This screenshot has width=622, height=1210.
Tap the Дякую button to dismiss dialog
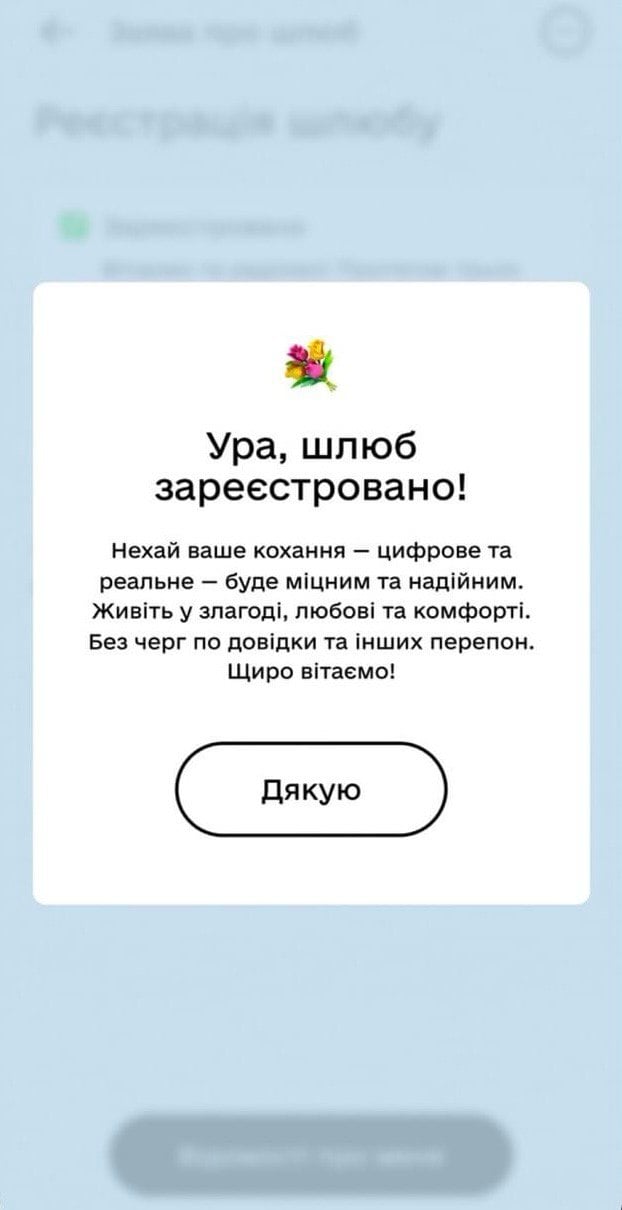tap(311, 790)
